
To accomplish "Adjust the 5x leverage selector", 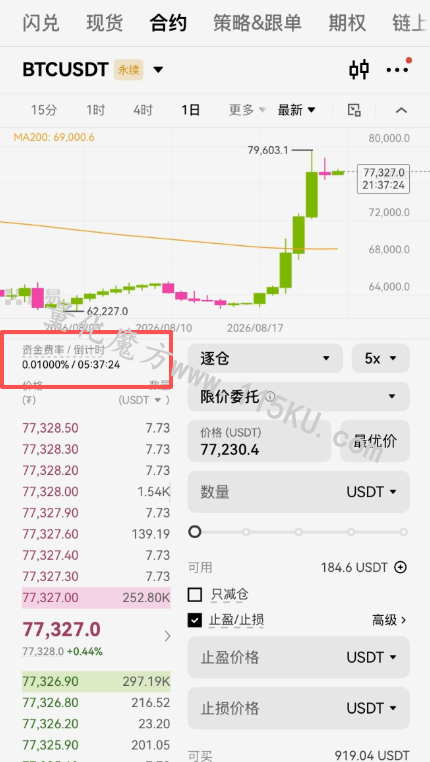I will pos(380,359).
